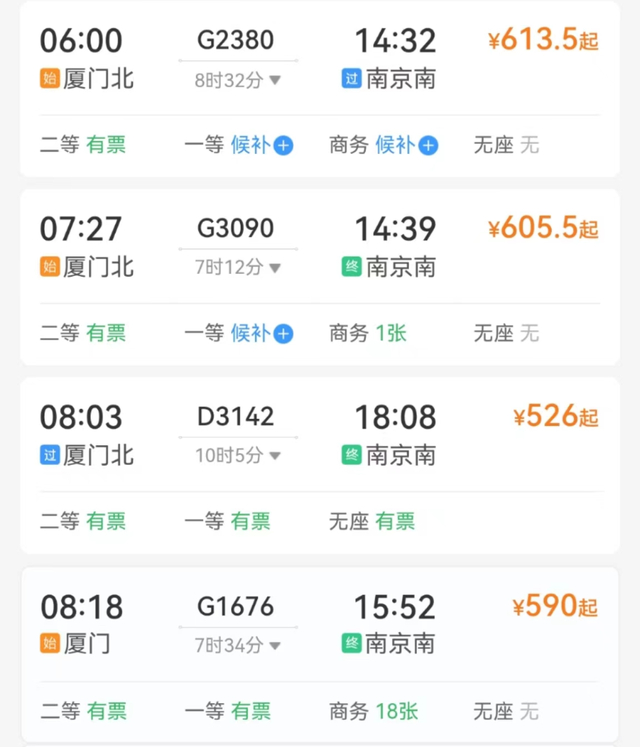This screenshot has height=747, width=640.
Task: Add 商务 候补 for train G2380
Action: click(x=428, y=146)
